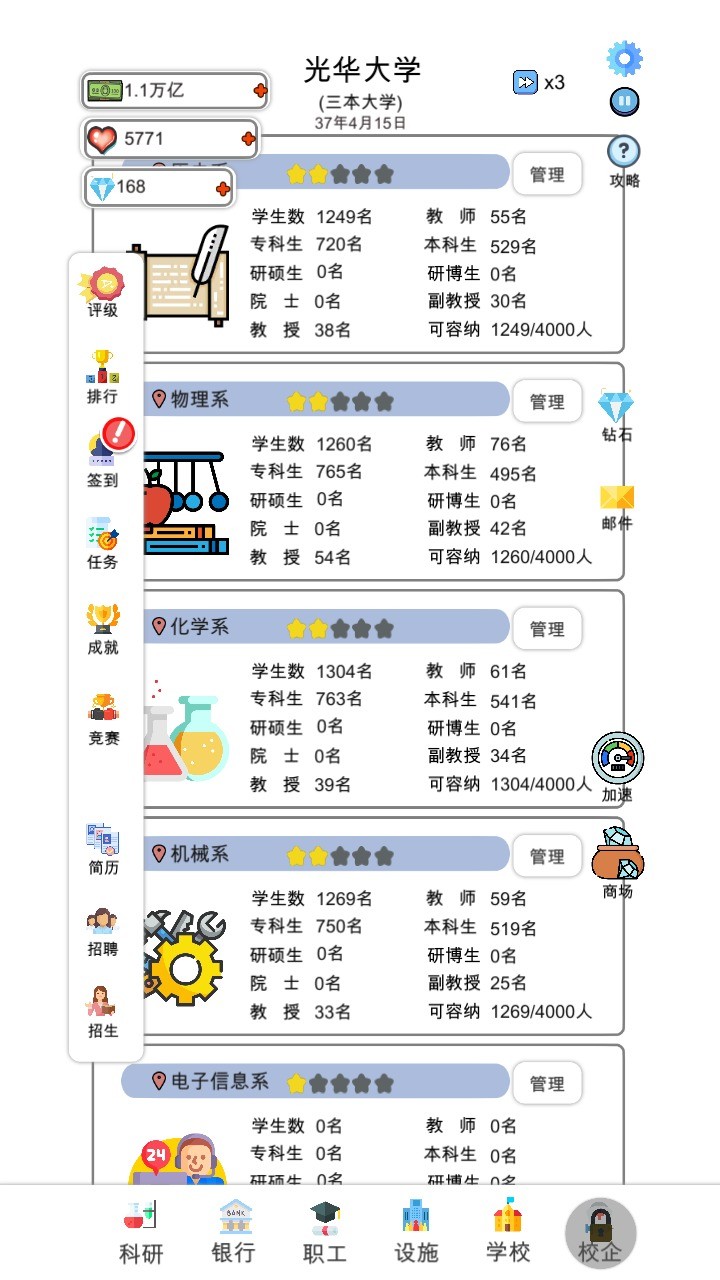Open the 简历 resume list
Viewport: 720px width, 1280px height.
[x=103, y=845]
